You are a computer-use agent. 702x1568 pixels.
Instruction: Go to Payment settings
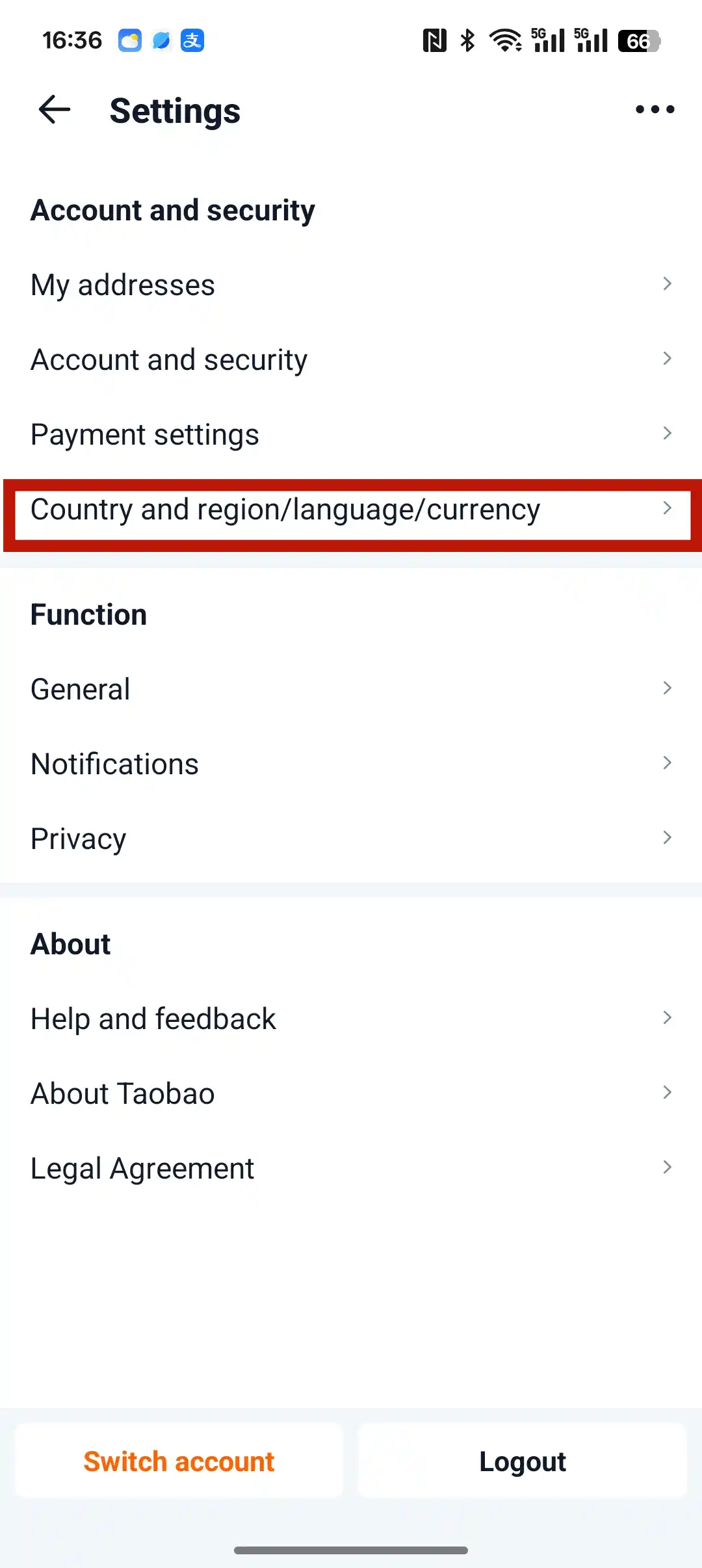[x=351, y=434]
